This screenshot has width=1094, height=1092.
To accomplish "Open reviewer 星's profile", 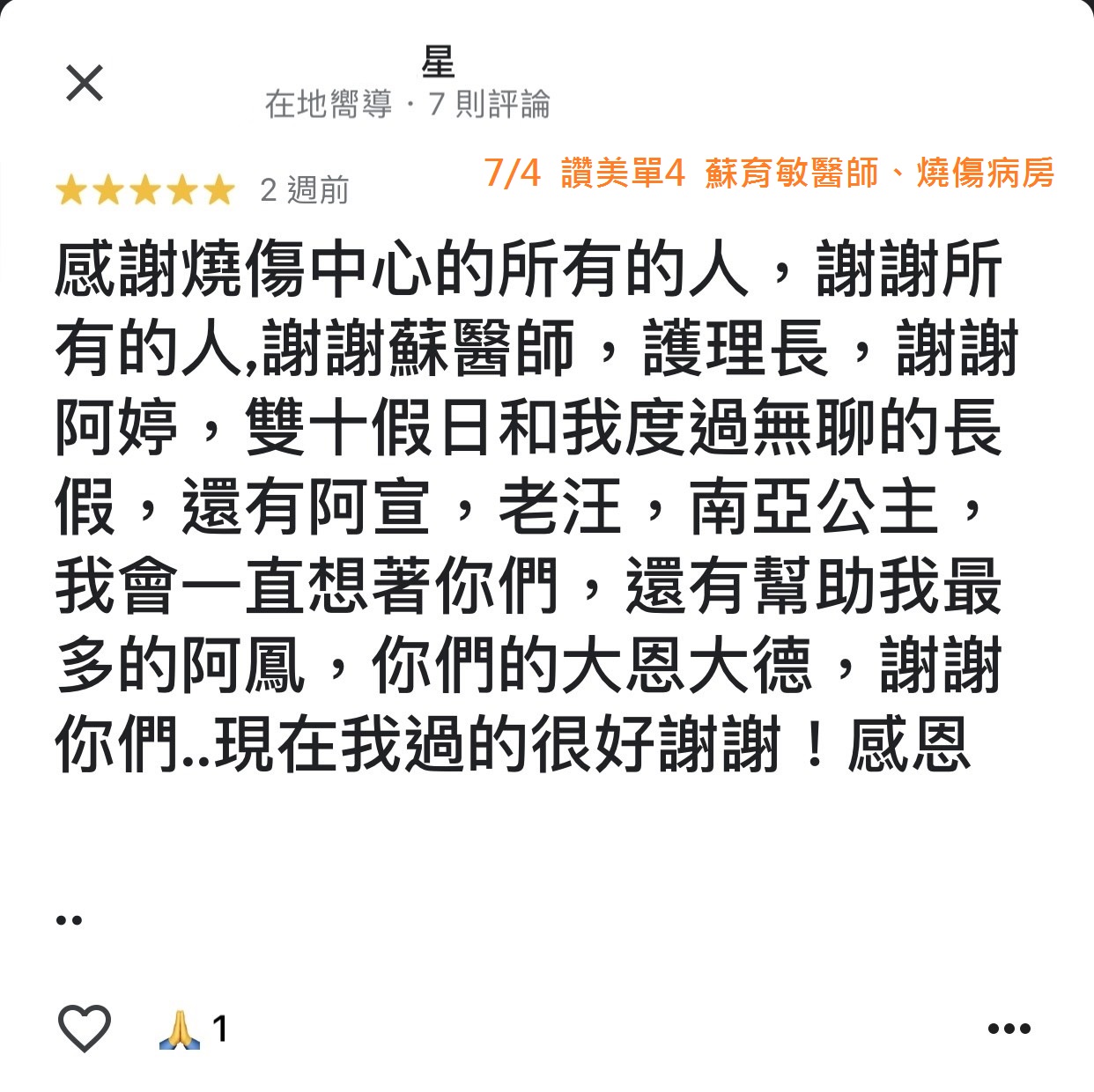I will pyautogui.click(x=438, y=63).
